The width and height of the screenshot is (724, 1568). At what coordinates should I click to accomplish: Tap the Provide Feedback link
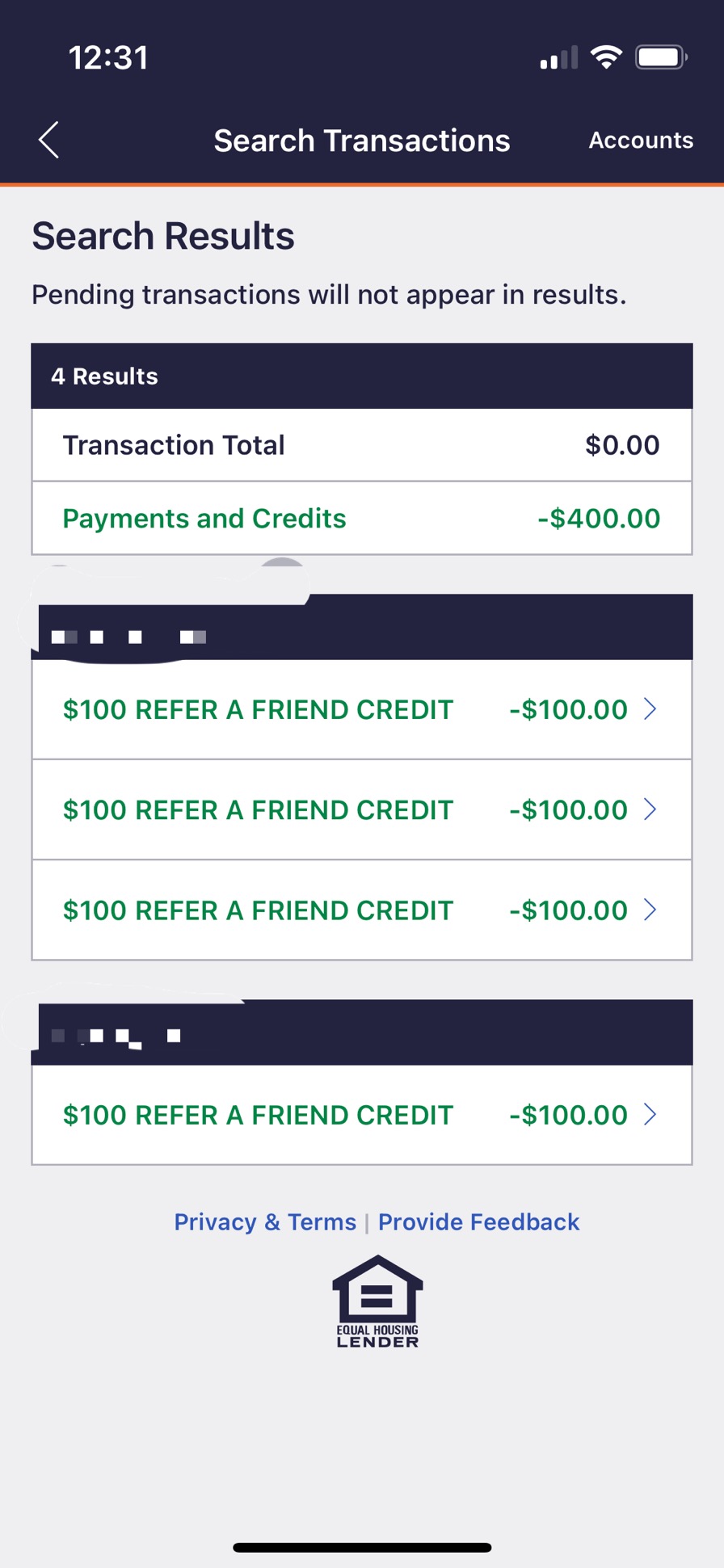pos(478,1221)
